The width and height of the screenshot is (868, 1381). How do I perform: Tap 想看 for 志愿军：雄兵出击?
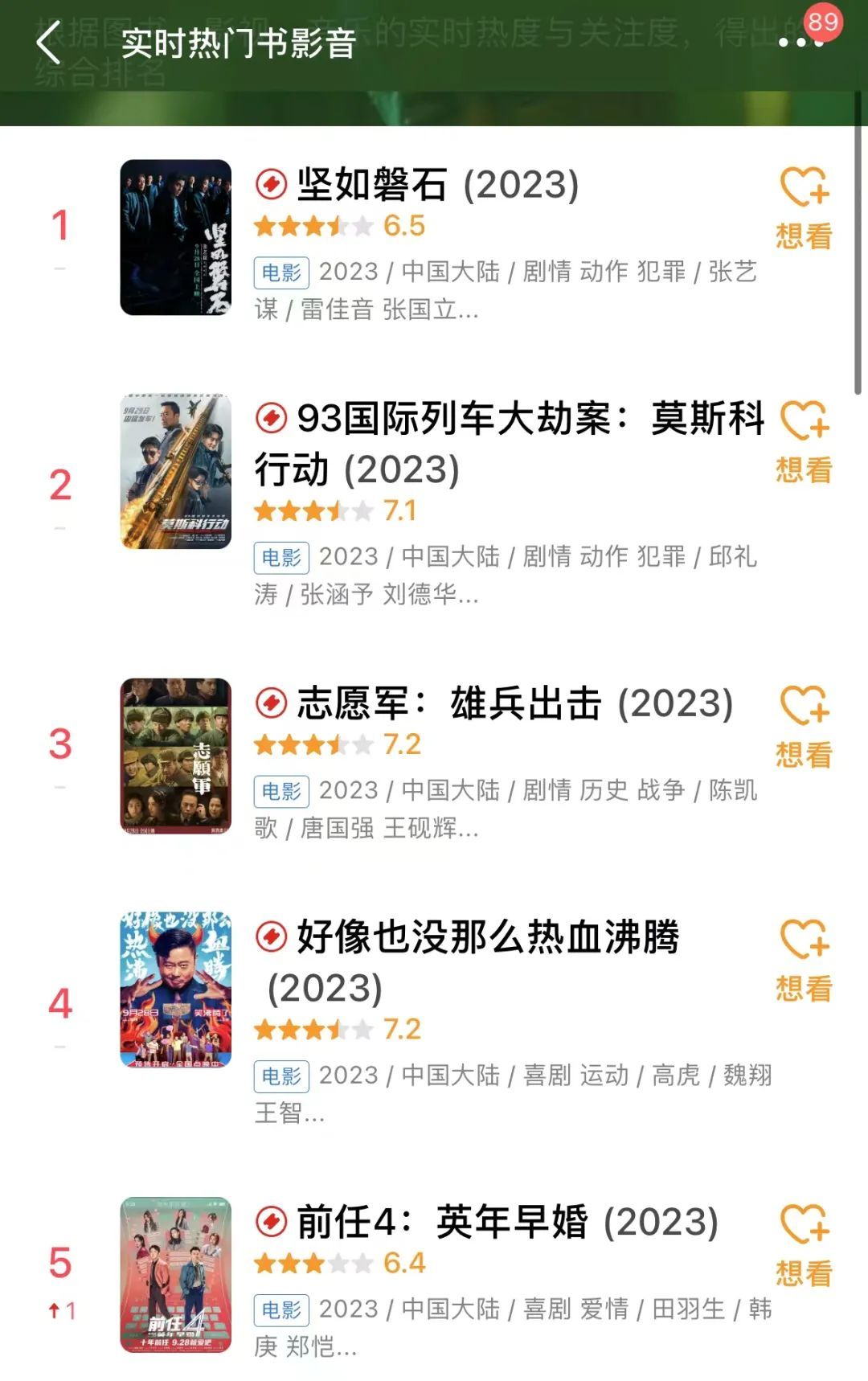pos(804,727)
